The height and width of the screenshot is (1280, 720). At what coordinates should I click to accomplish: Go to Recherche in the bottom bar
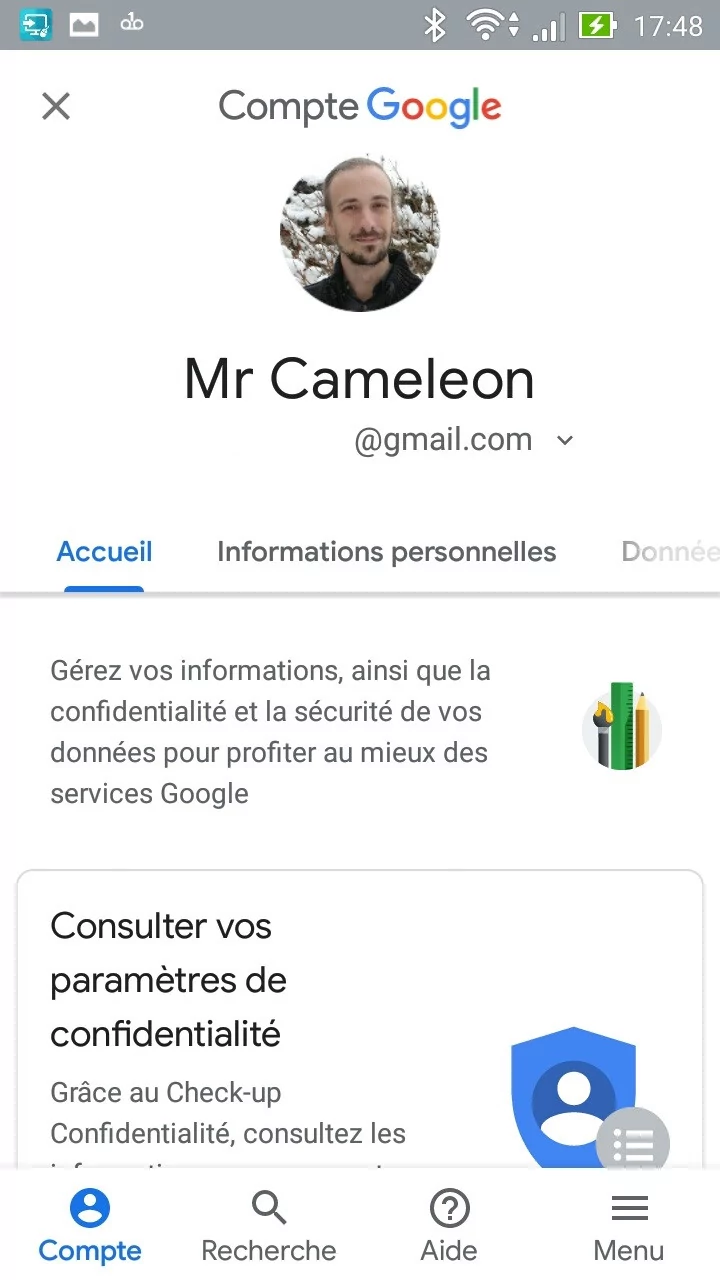tap(269, 1226)
